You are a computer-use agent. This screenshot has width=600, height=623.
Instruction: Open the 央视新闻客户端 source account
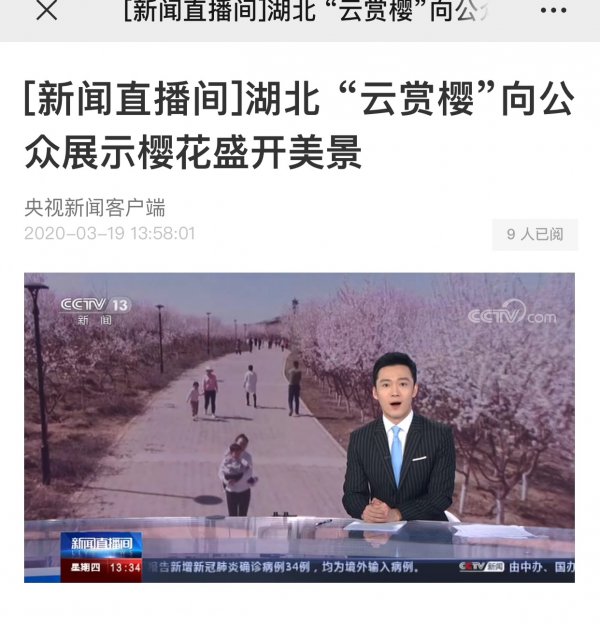click(95, 208)
